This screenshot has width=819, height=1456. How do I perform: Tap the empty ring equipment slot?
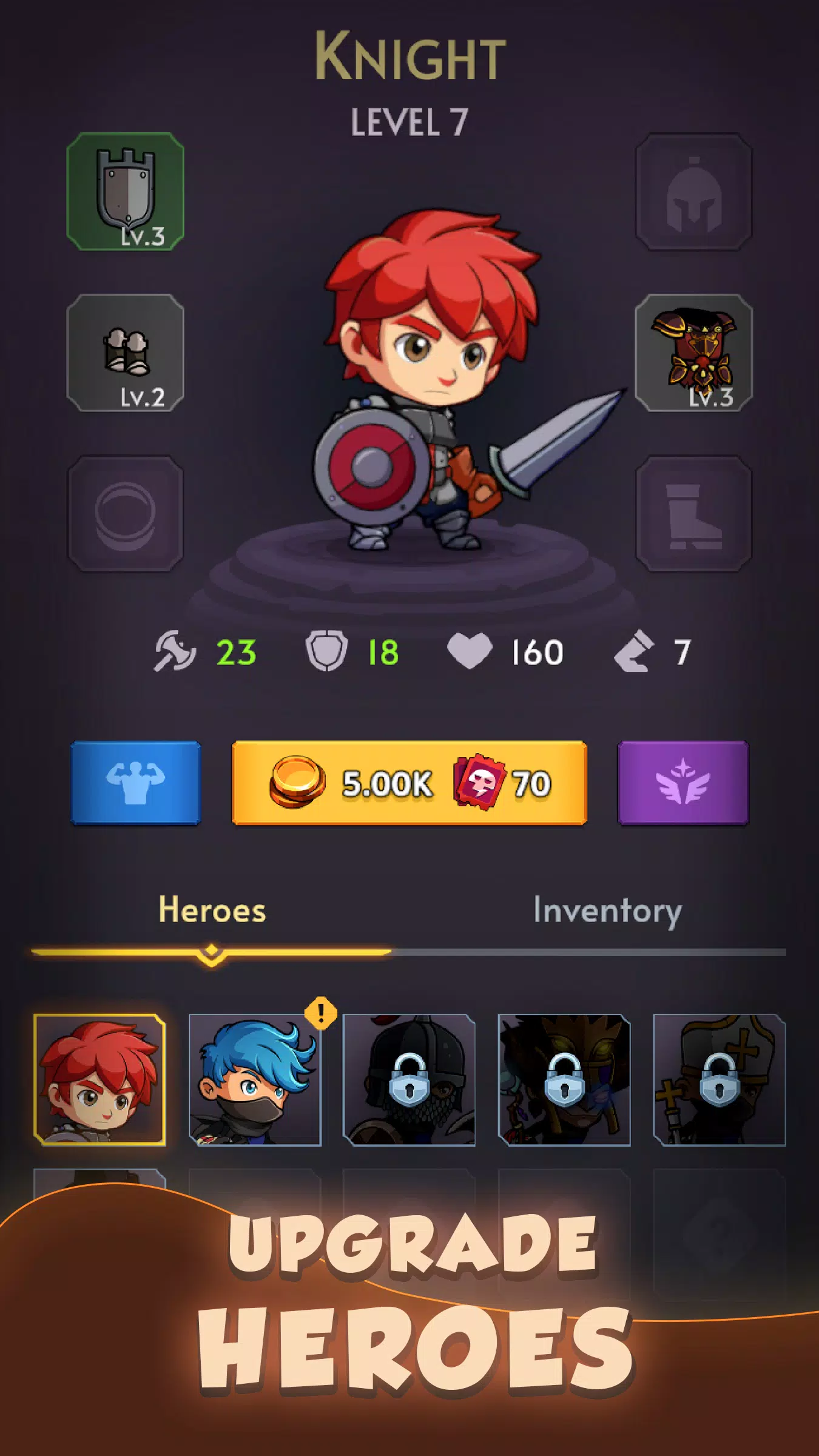pyautogui.click(x=125, y=514)
